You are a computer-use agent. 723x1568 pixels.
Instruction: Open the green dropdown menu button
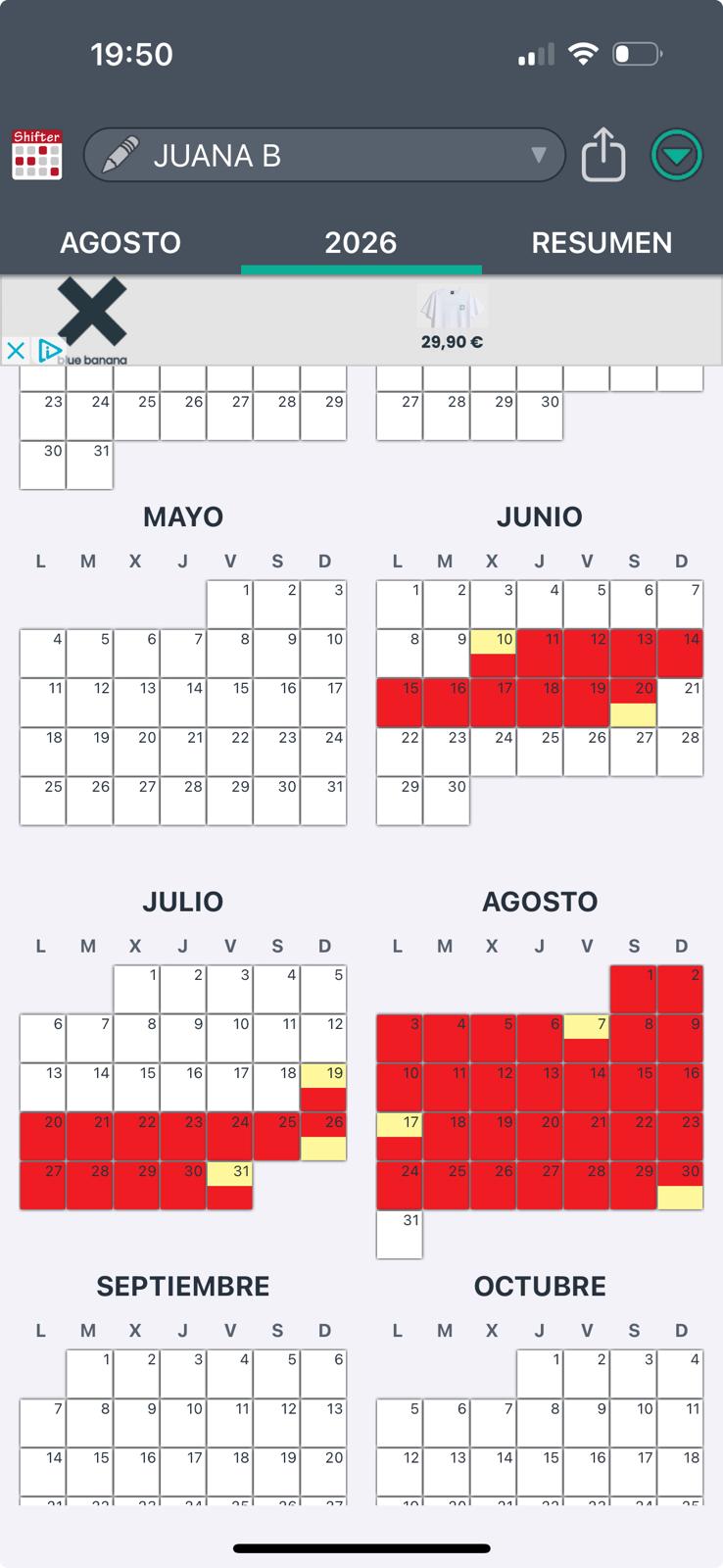pos(677,155)
